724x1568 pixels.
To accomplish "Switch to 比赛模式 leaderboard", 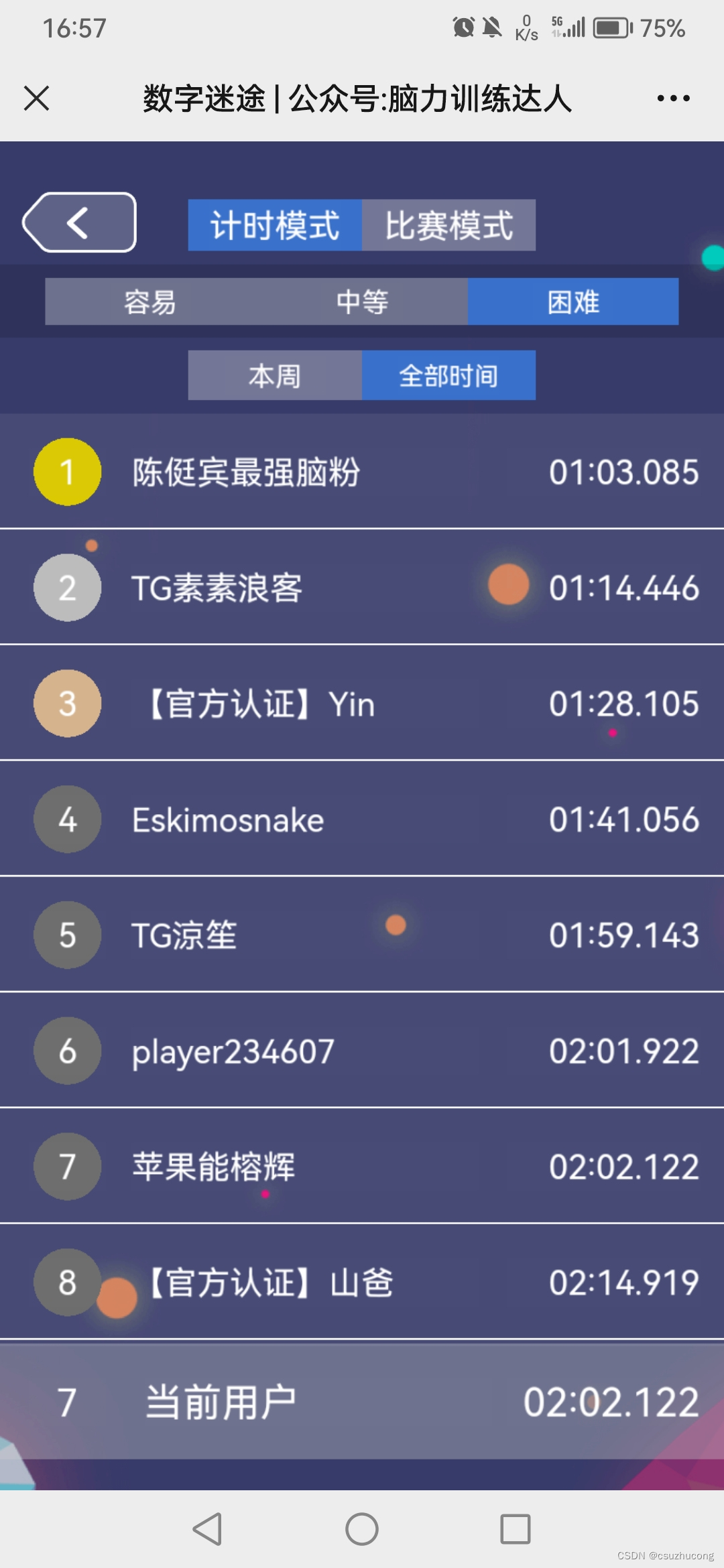I will coord(448,225).
